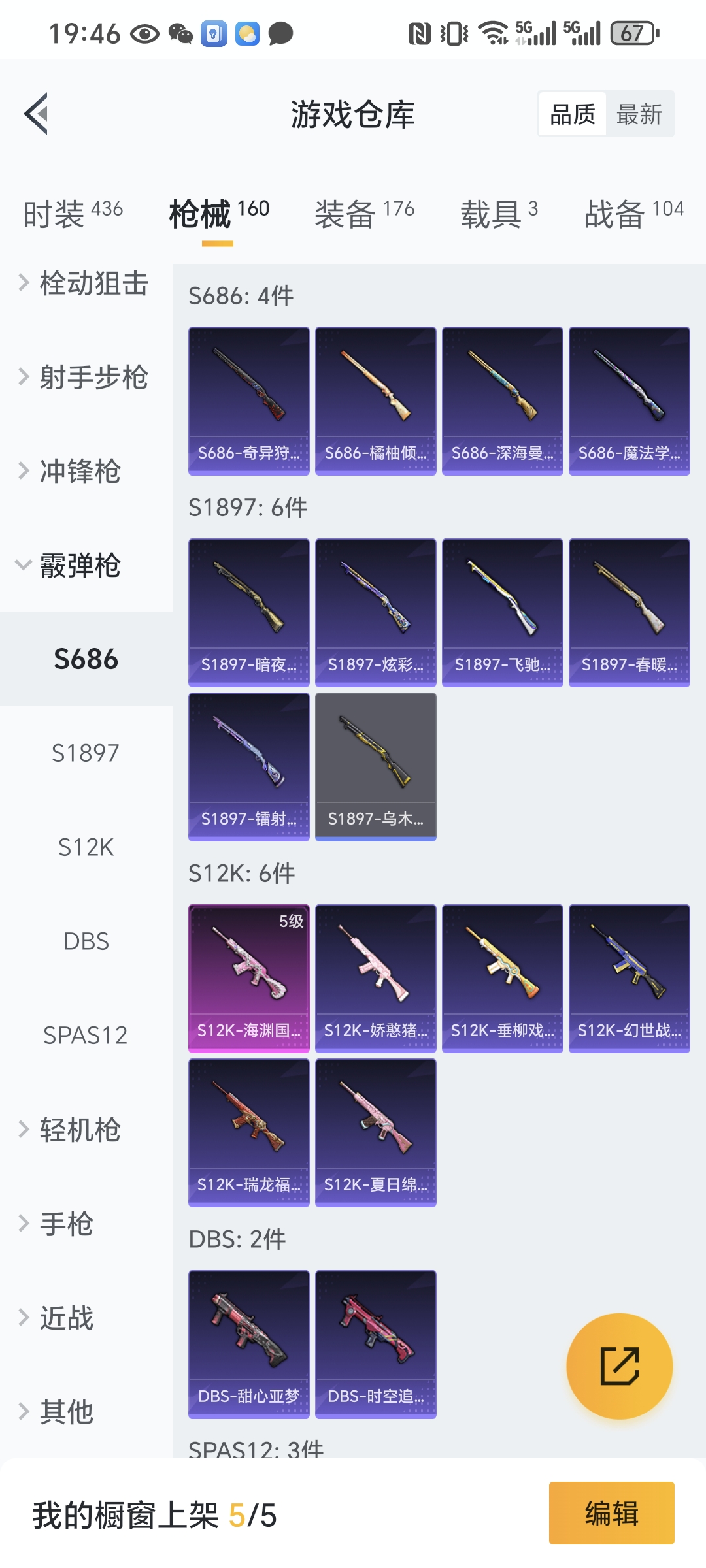706x1568 pixels.
Task: Expand the 栓动狙击 category
Action: click(x=85, y=284)
